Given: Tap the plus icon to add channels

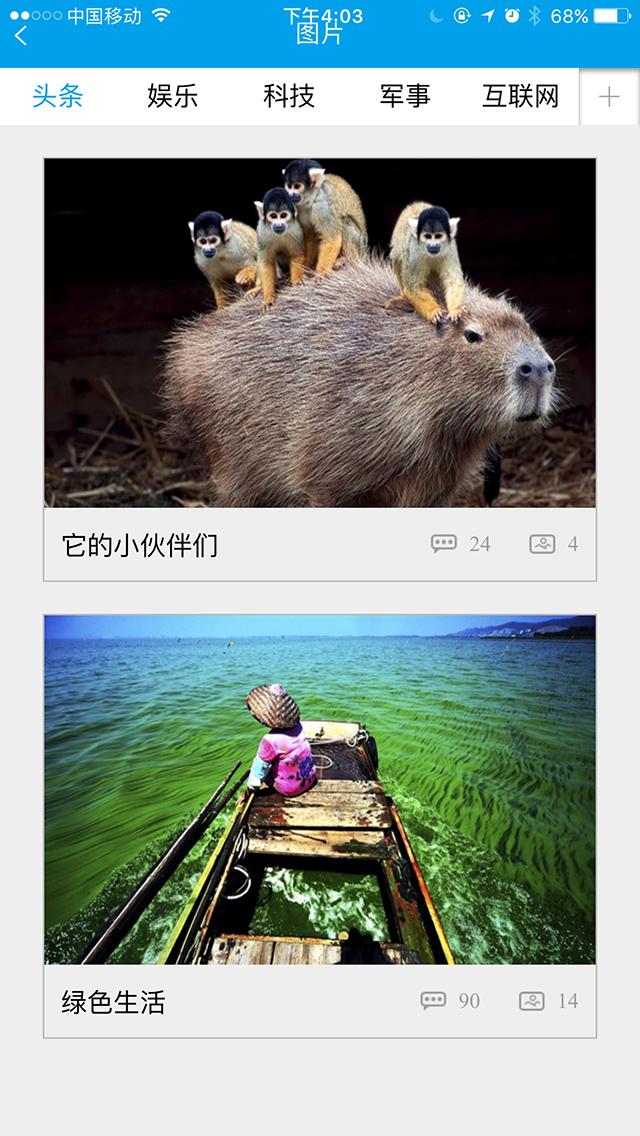Looking at the screenshot, I should coord(609,97).
